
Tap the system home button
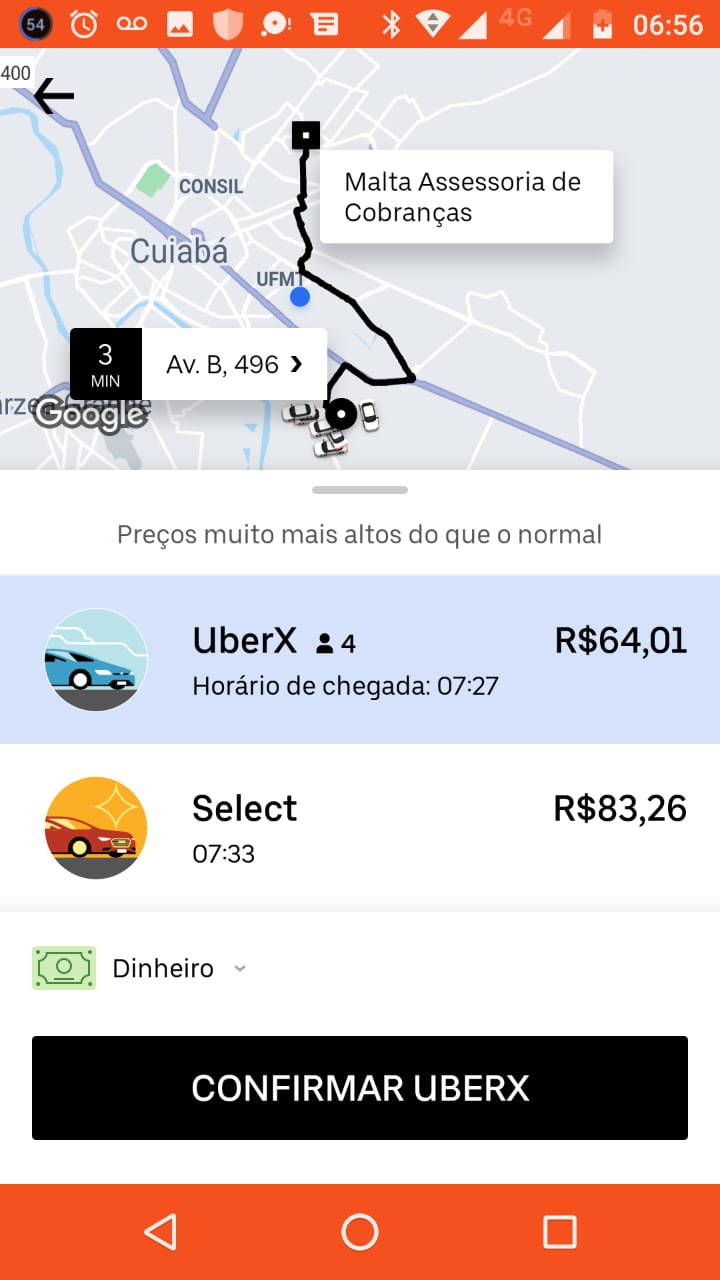point(360,1232)
